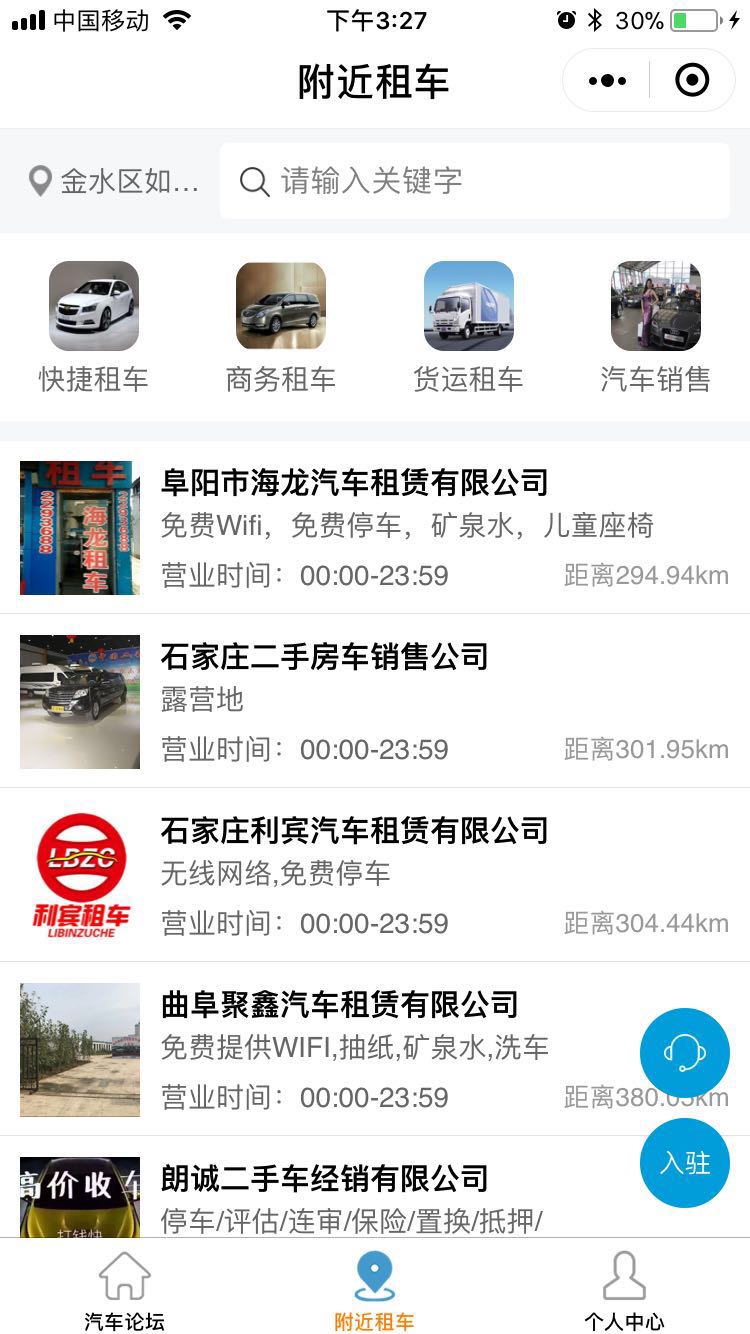Open the 商务租车 category
This screenshot has width=750, height=1334.
tap(281, 327)
